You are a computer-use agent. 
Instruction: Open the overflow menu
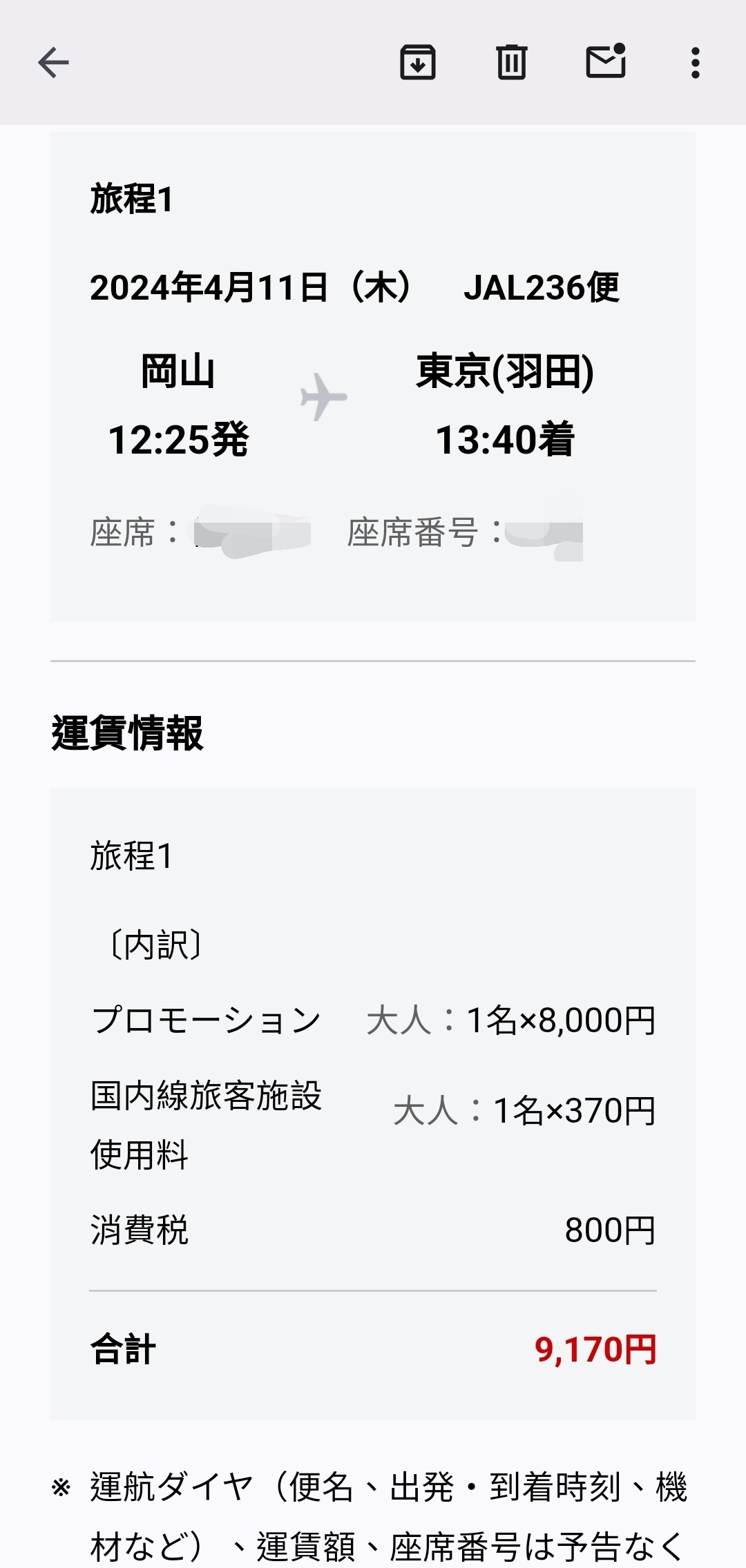click(x=695, y=63)
